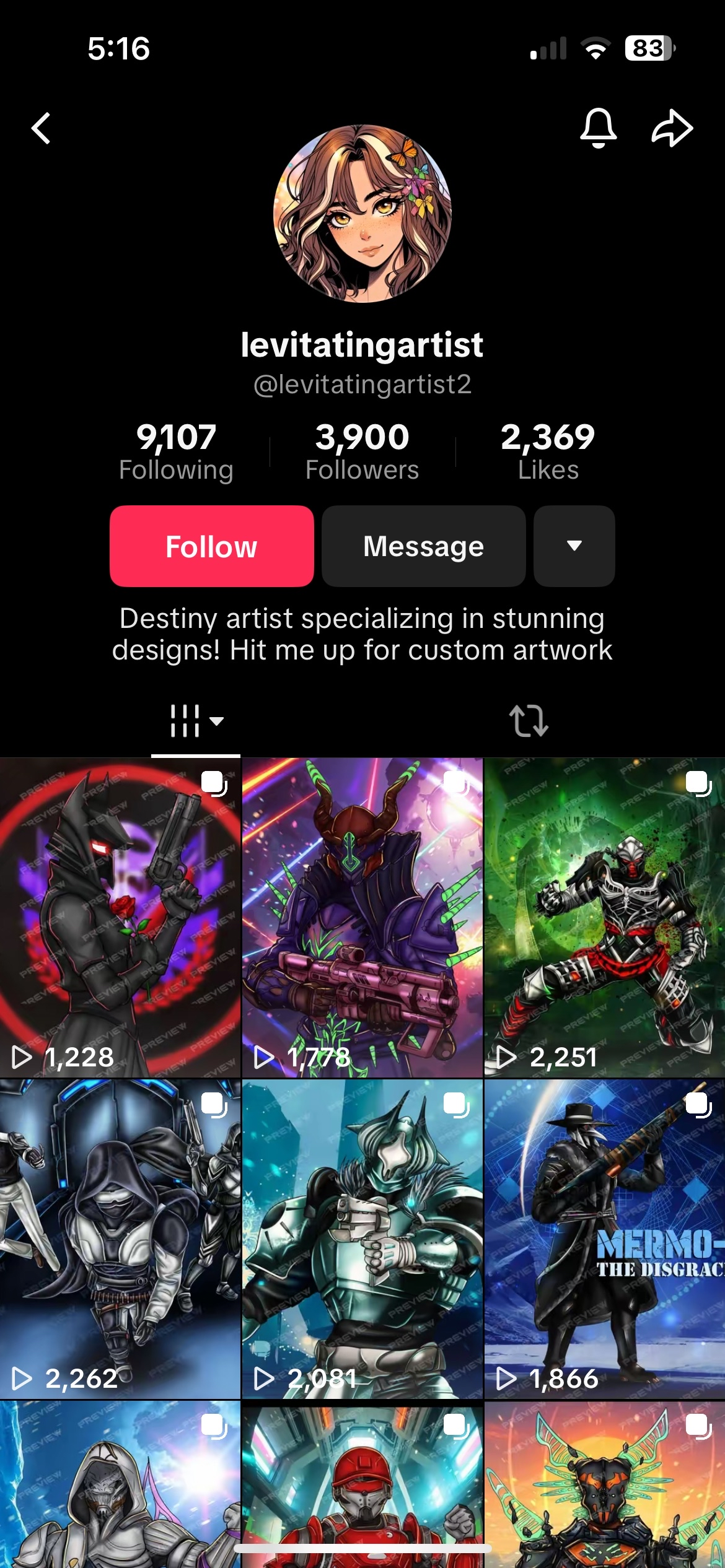The height and width of the screenshot is (1568, 725).
Task: Share this profile with the arrow icon
Action: click(672, 128)
